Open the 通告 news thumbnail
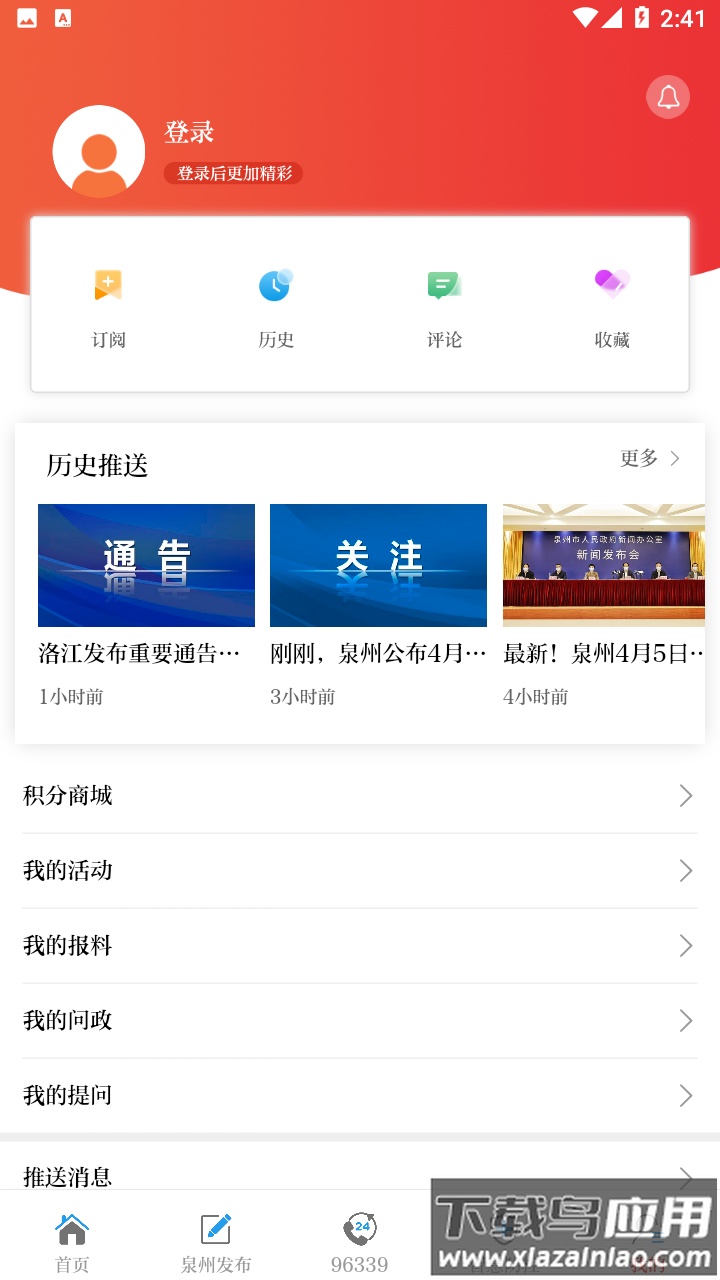Viewport: 720px width, 1280px height. 146,565
